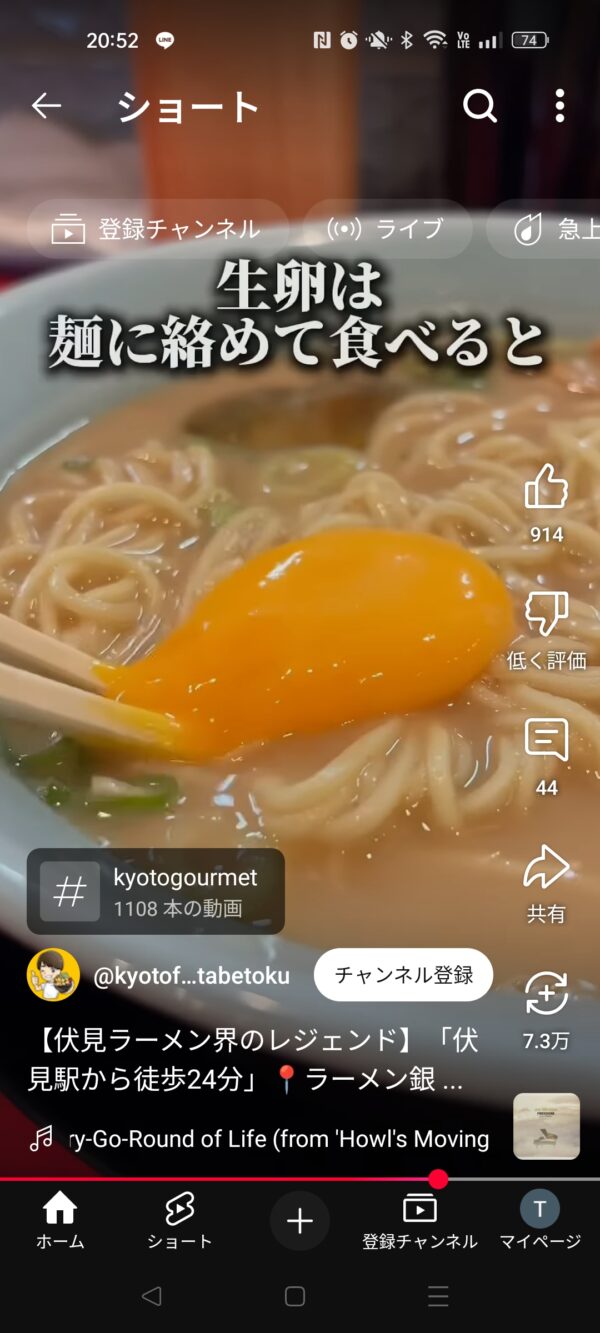Subscribe with チャンネル登録 button

click(x=403, y=975)
